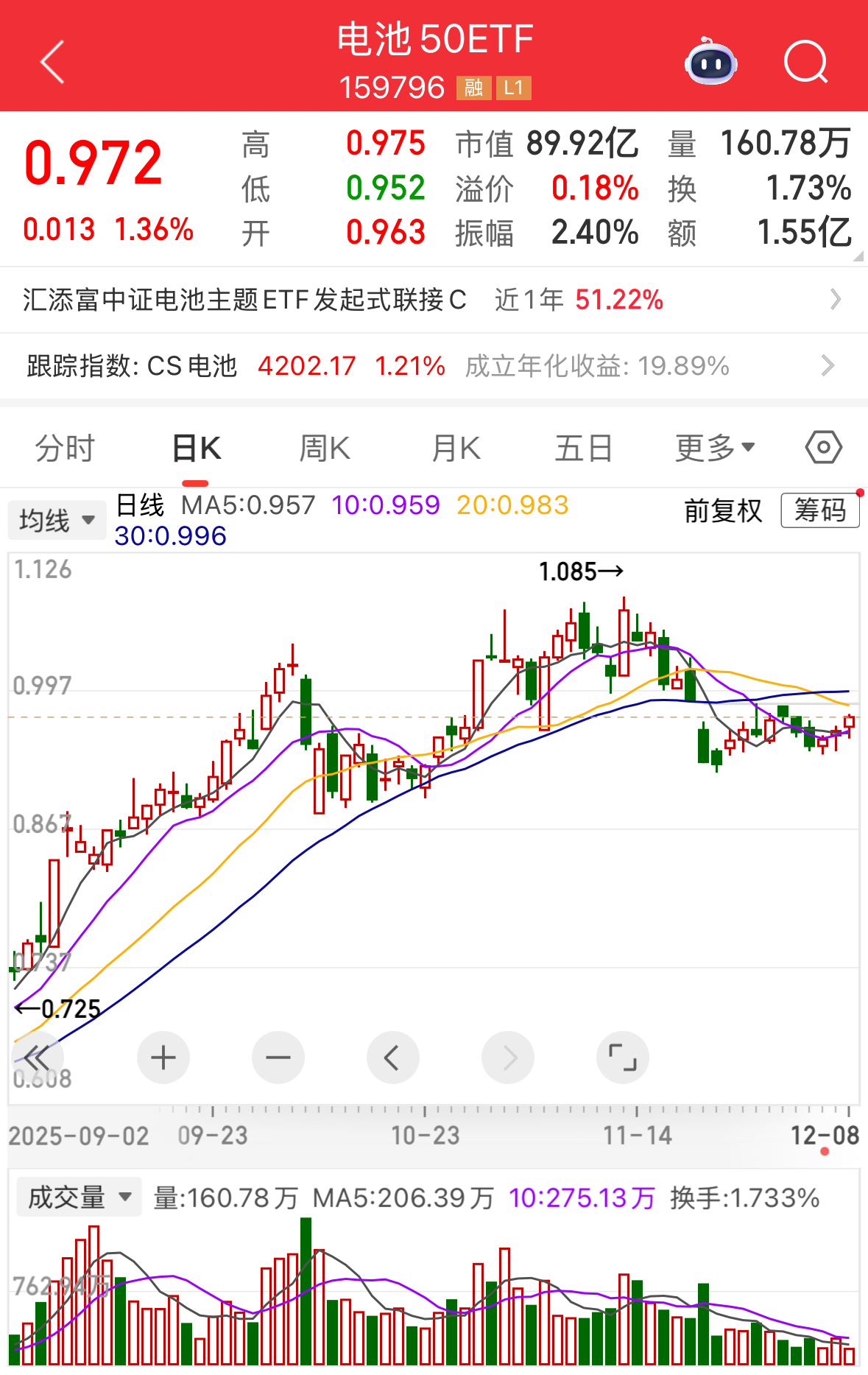The width and height of the screenshot is (868, 1375).
Task: Open the chart settings gear icon
Action: 822,446
